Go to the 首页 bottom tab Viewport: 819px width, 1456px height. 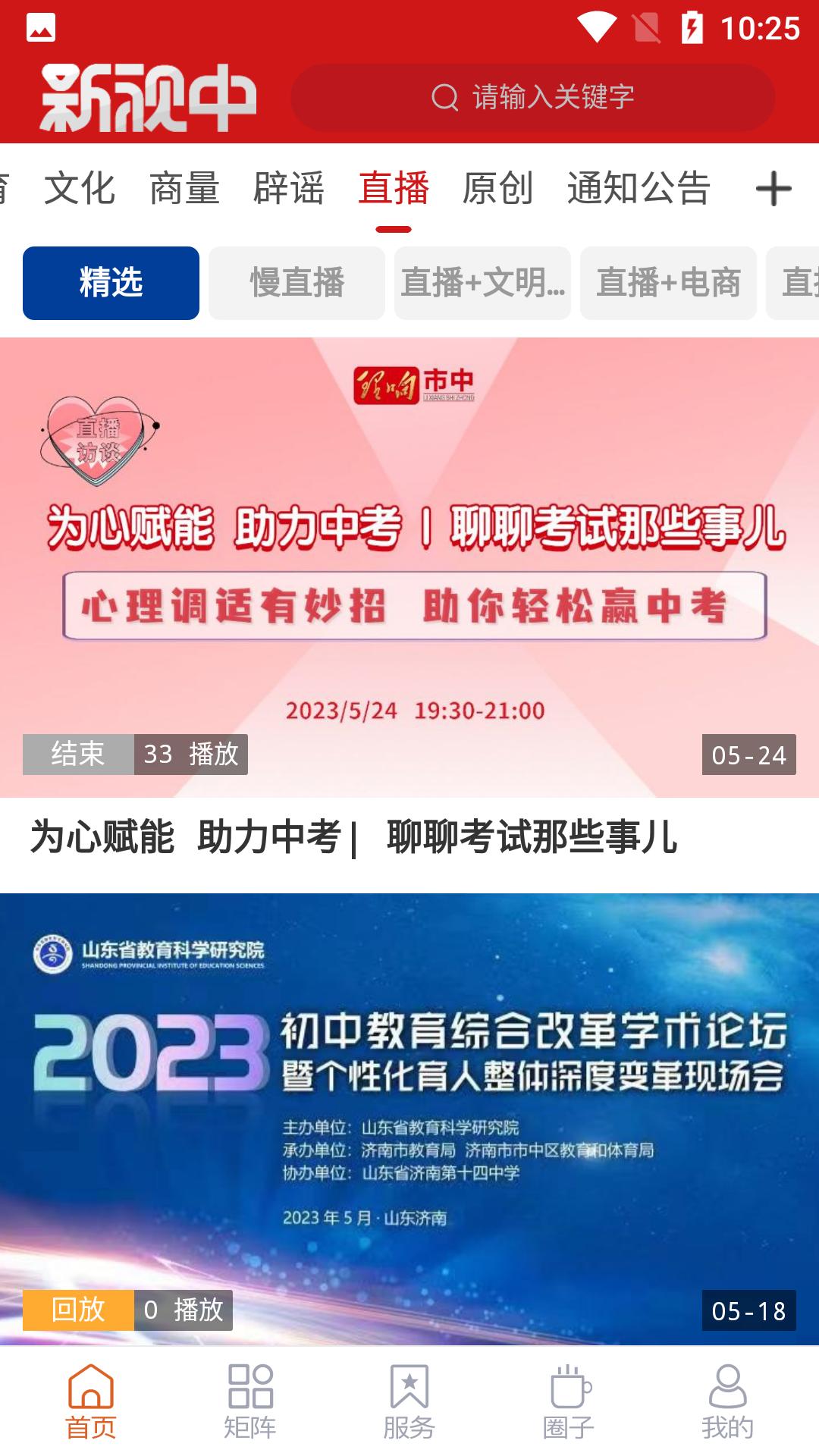click(x=91, y=1401)
